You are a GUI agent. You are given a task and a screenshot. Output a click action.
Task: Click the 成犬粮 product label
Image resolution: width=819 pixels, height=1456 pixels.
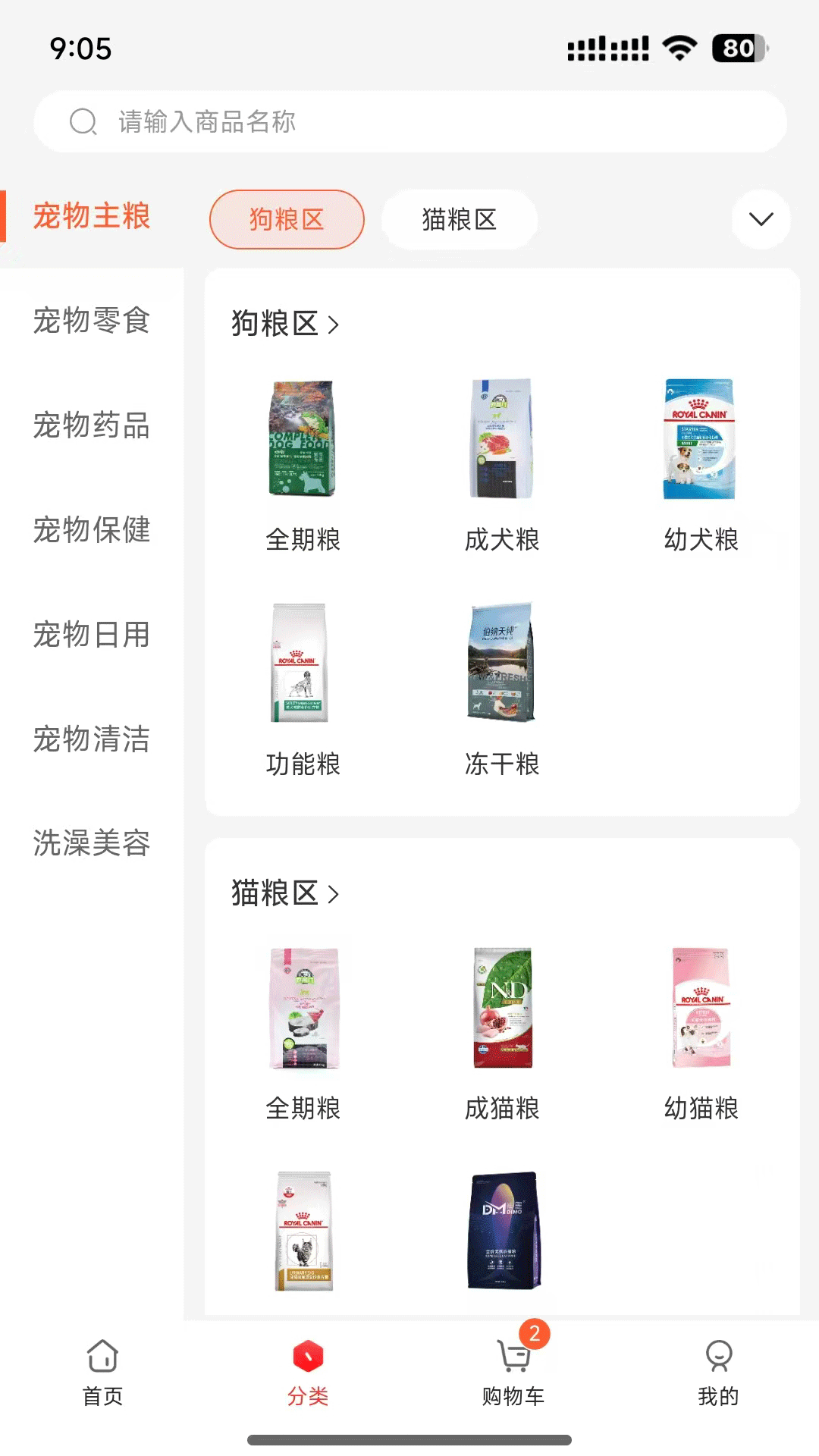click(x=502, y=539)
